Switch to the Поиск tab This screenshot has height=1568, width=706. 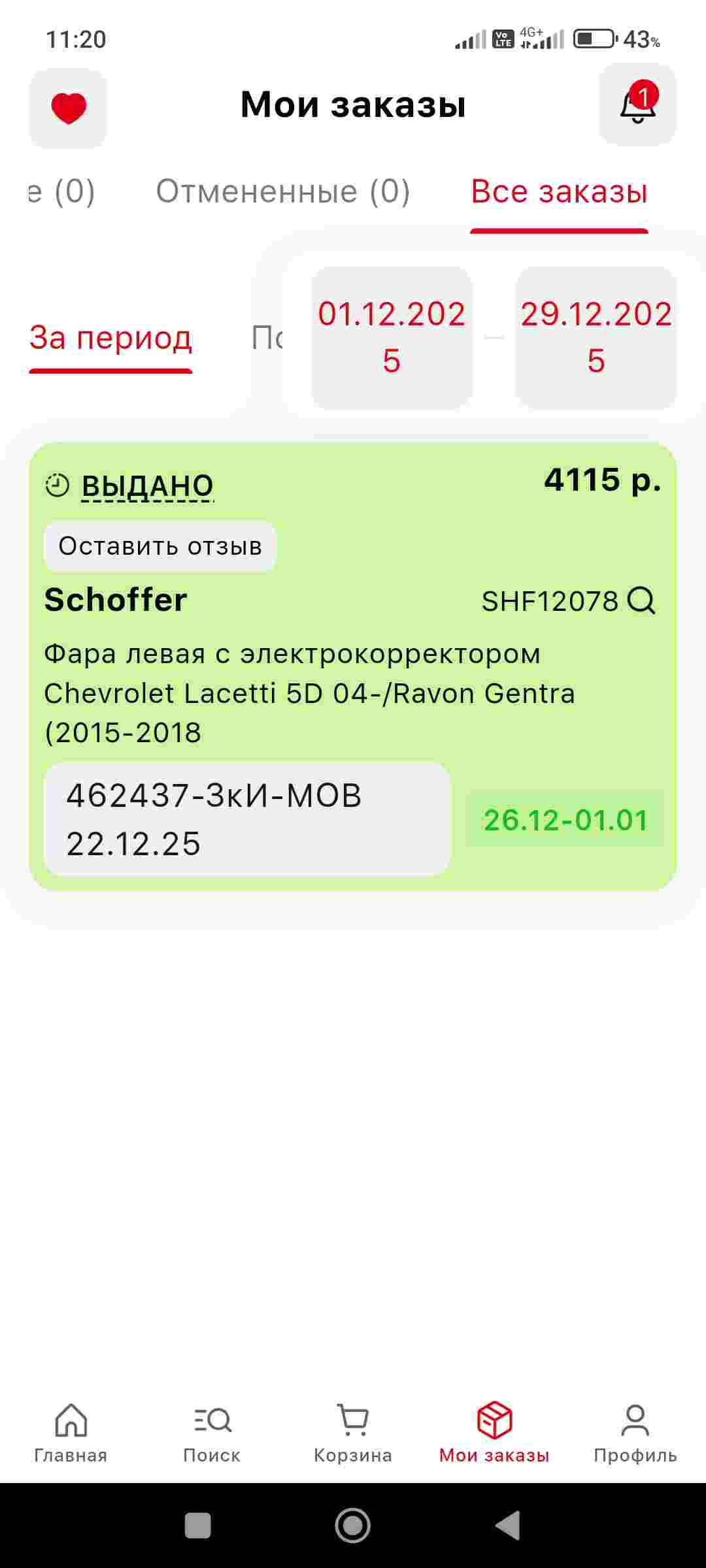point(212,1431)
